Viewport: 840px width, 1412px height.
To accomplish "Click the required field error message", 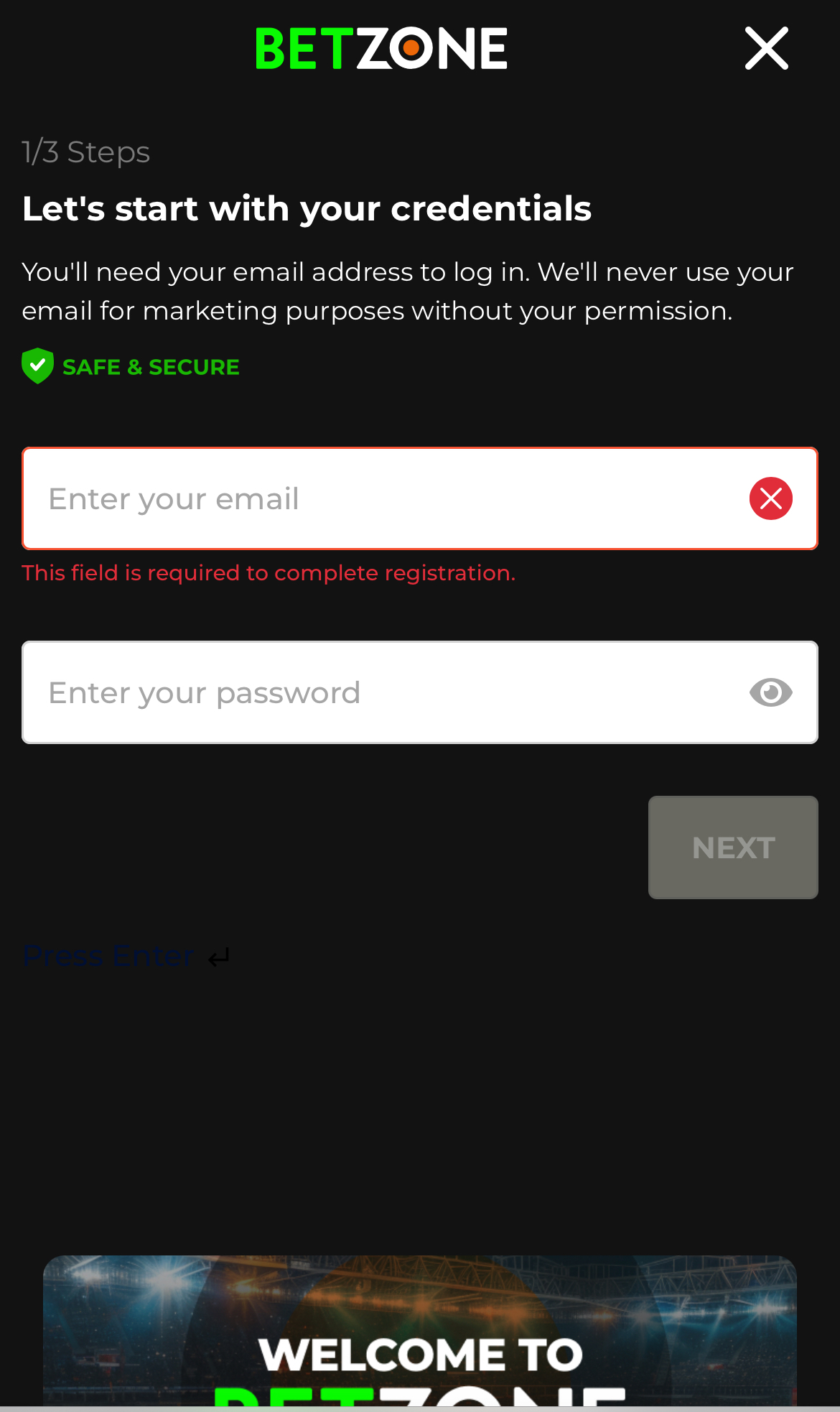I will [x=269, y=572].
